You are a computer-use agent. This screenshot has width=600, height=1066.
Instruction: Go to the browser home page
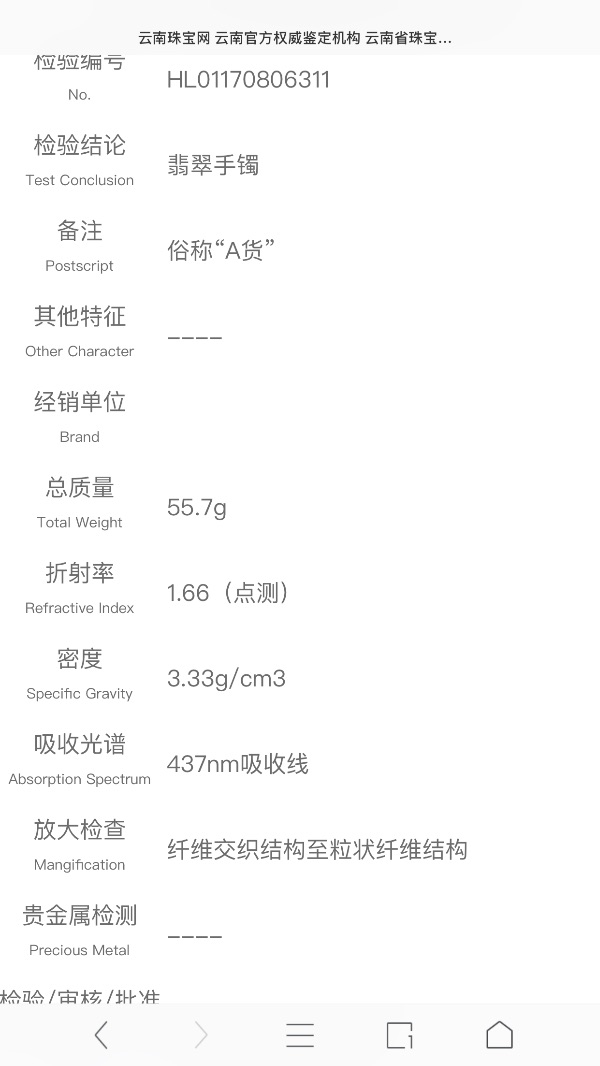click(x=499, y=1035)
